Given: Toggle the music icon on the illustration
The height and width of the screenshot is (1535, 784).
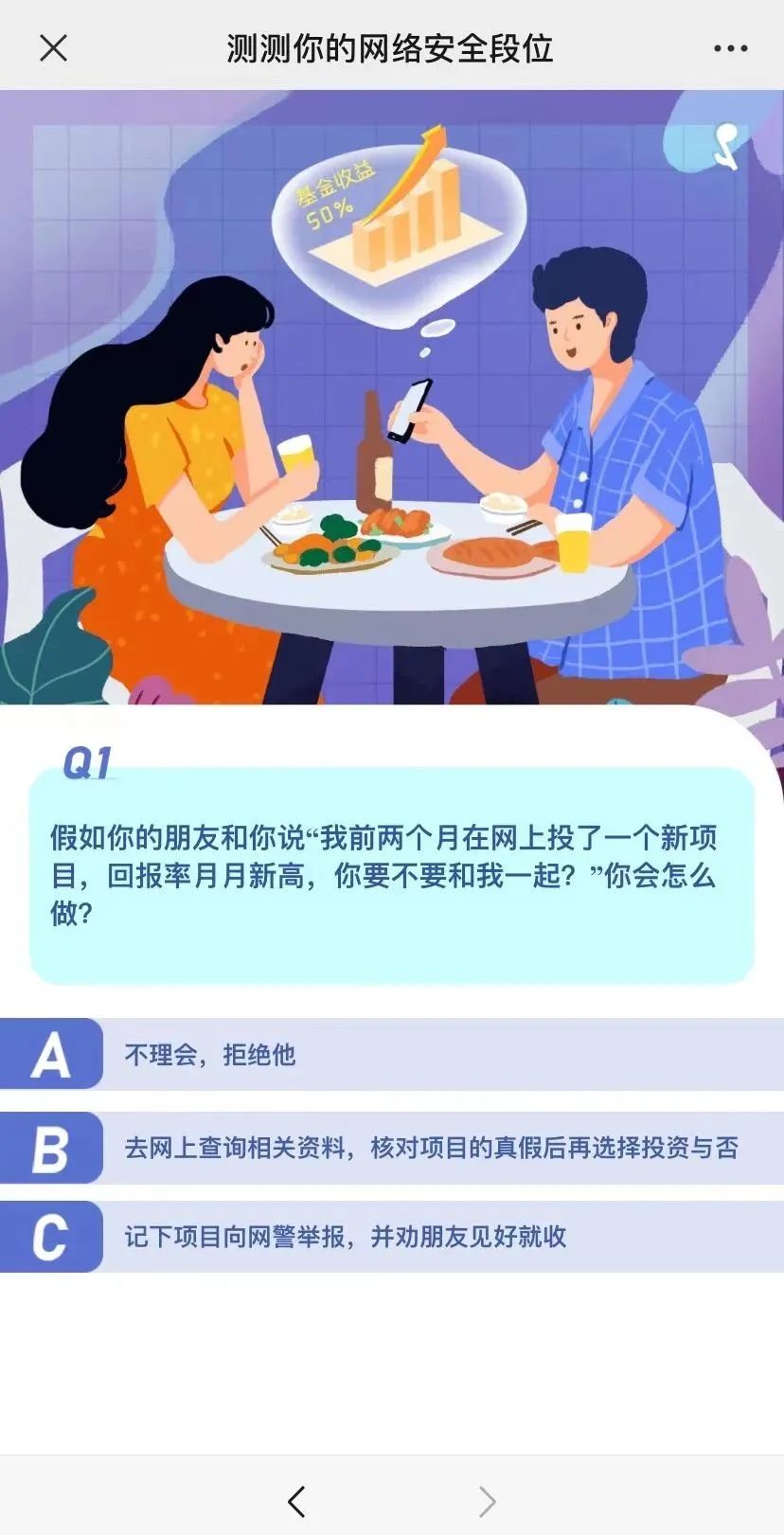Looking at the screenshot, I should [725, 147].
